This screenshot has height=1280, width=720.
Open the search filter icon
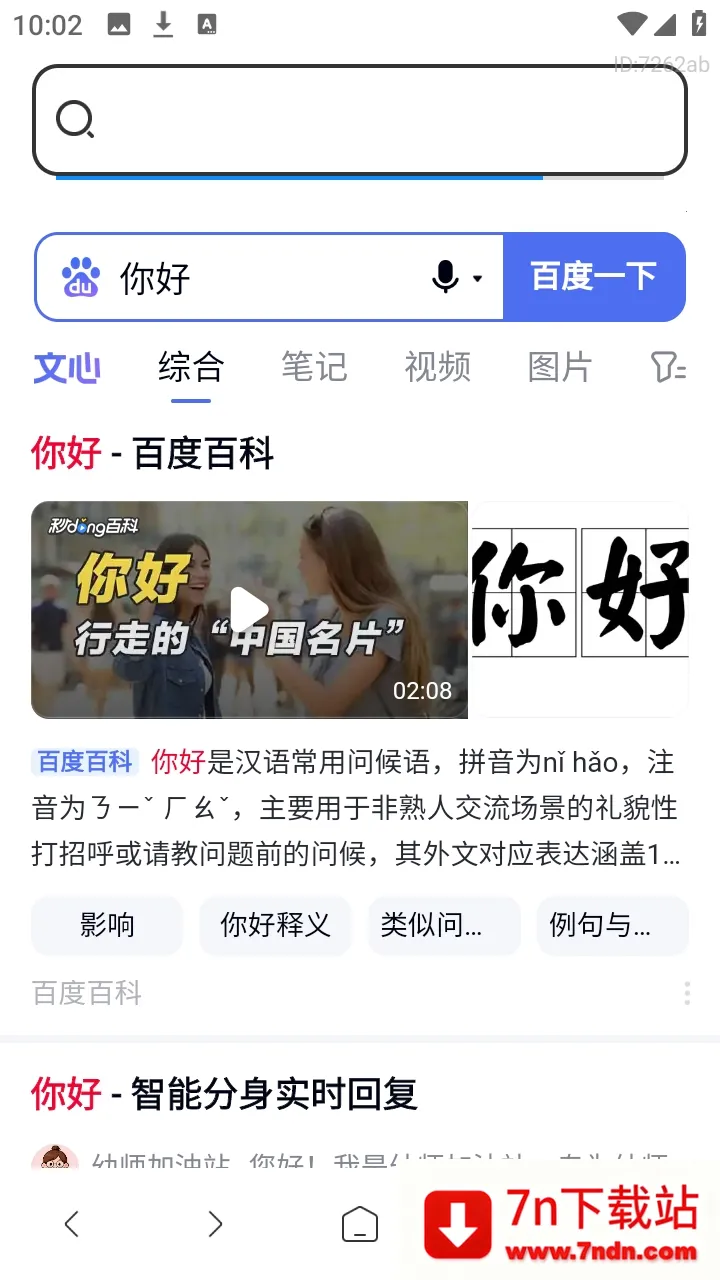click(668, 368)
